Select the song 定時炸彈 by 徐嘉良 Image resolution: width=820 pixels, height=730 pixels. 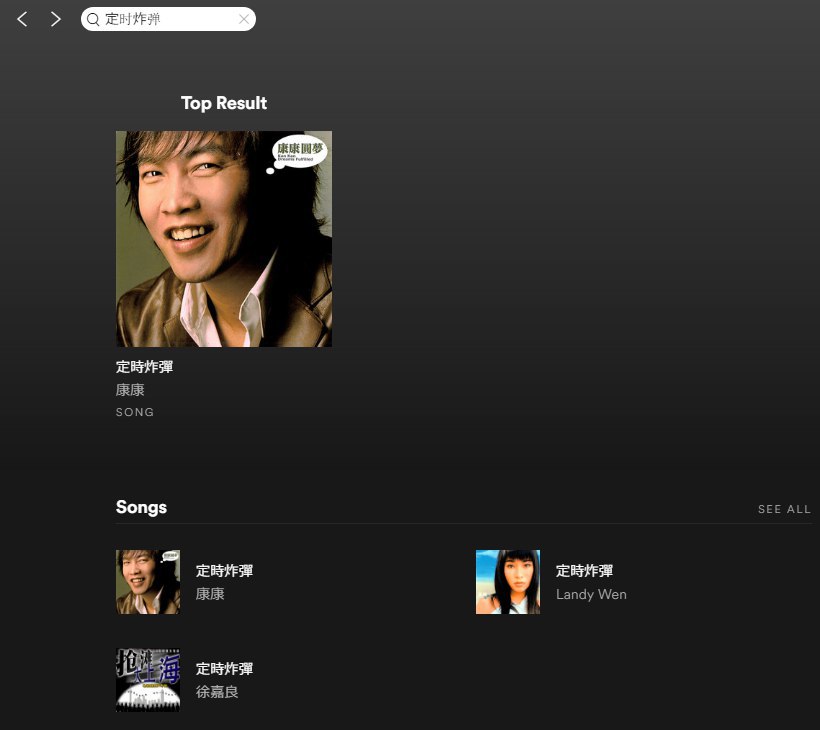[224, 669]
